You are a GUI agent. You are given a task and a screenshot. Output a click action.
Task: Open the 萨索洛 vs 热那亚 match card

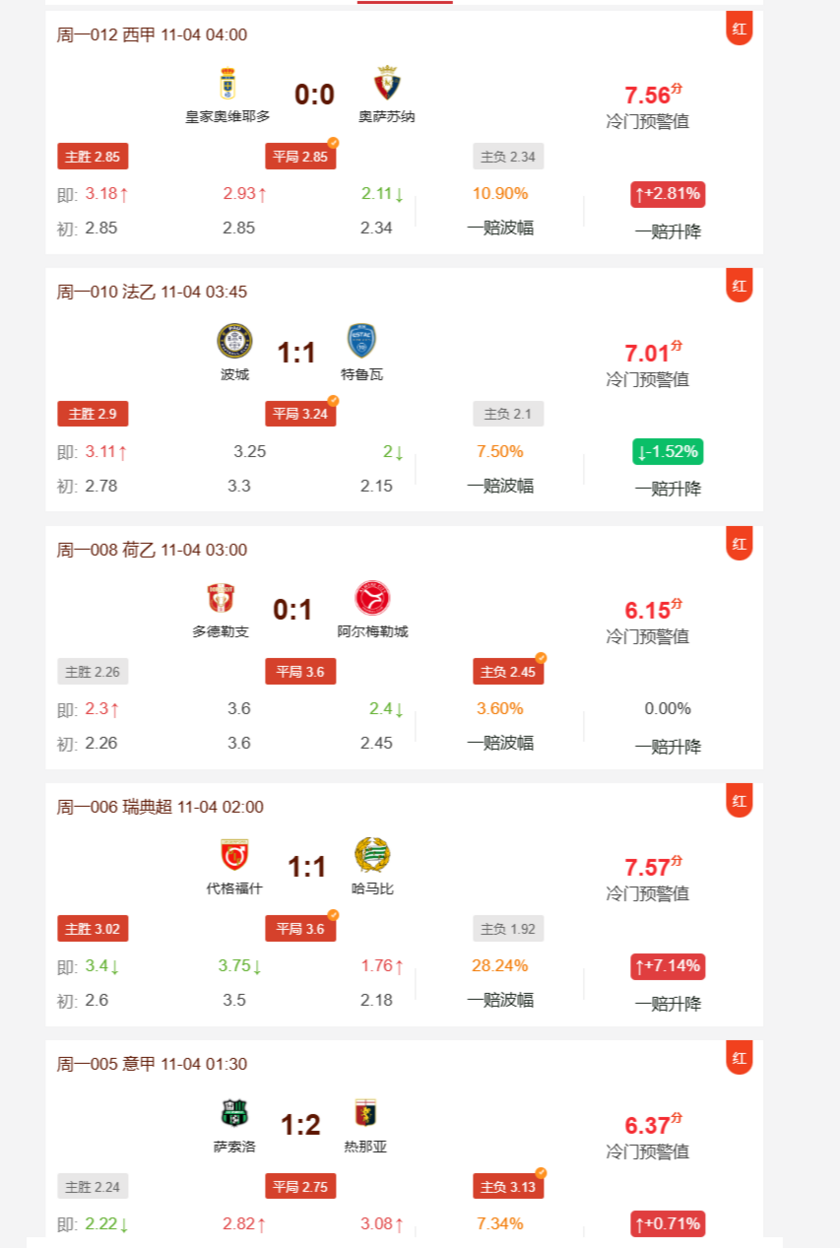(x=300, y=1124)
